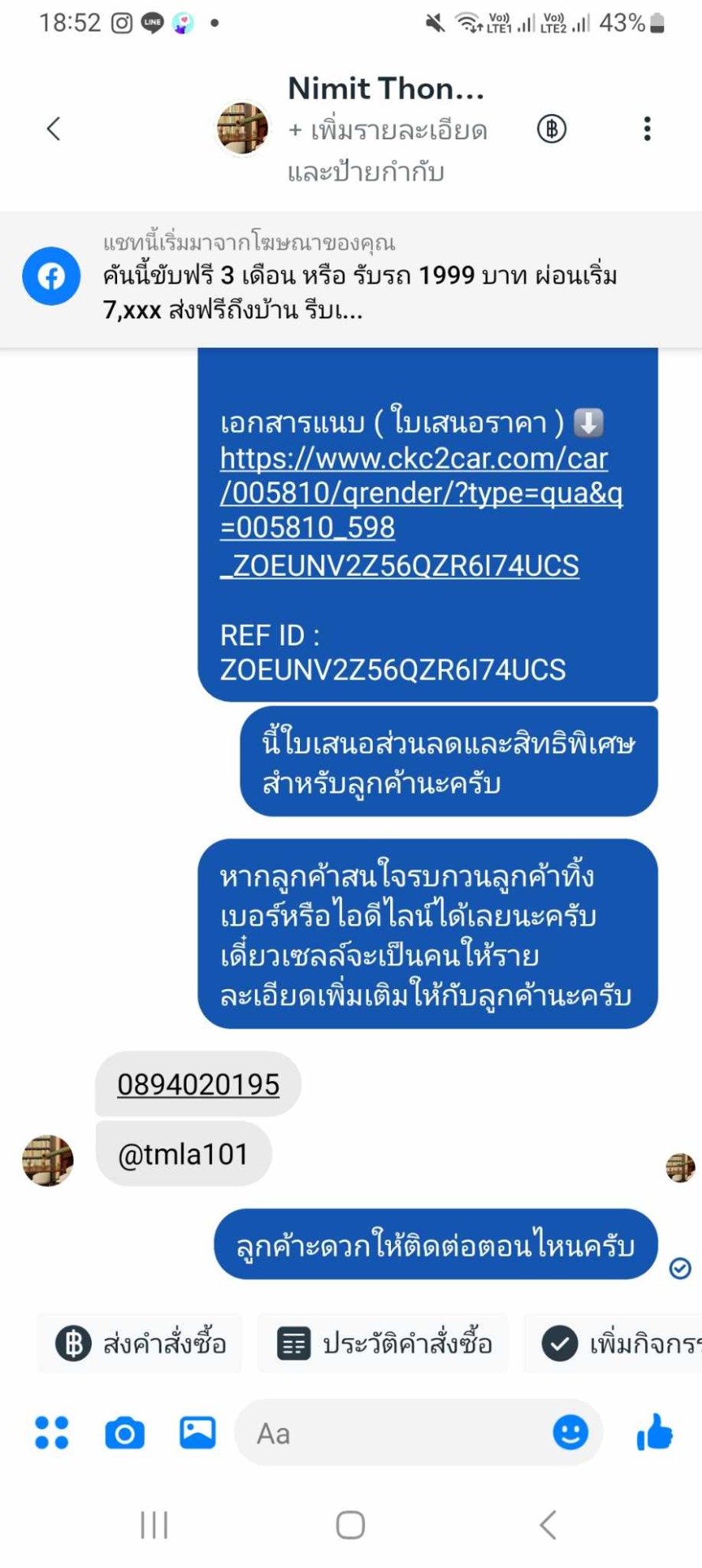Go back using the header arrow
The width and height of the screenshot is (702, 1568).
coord(54,128)
